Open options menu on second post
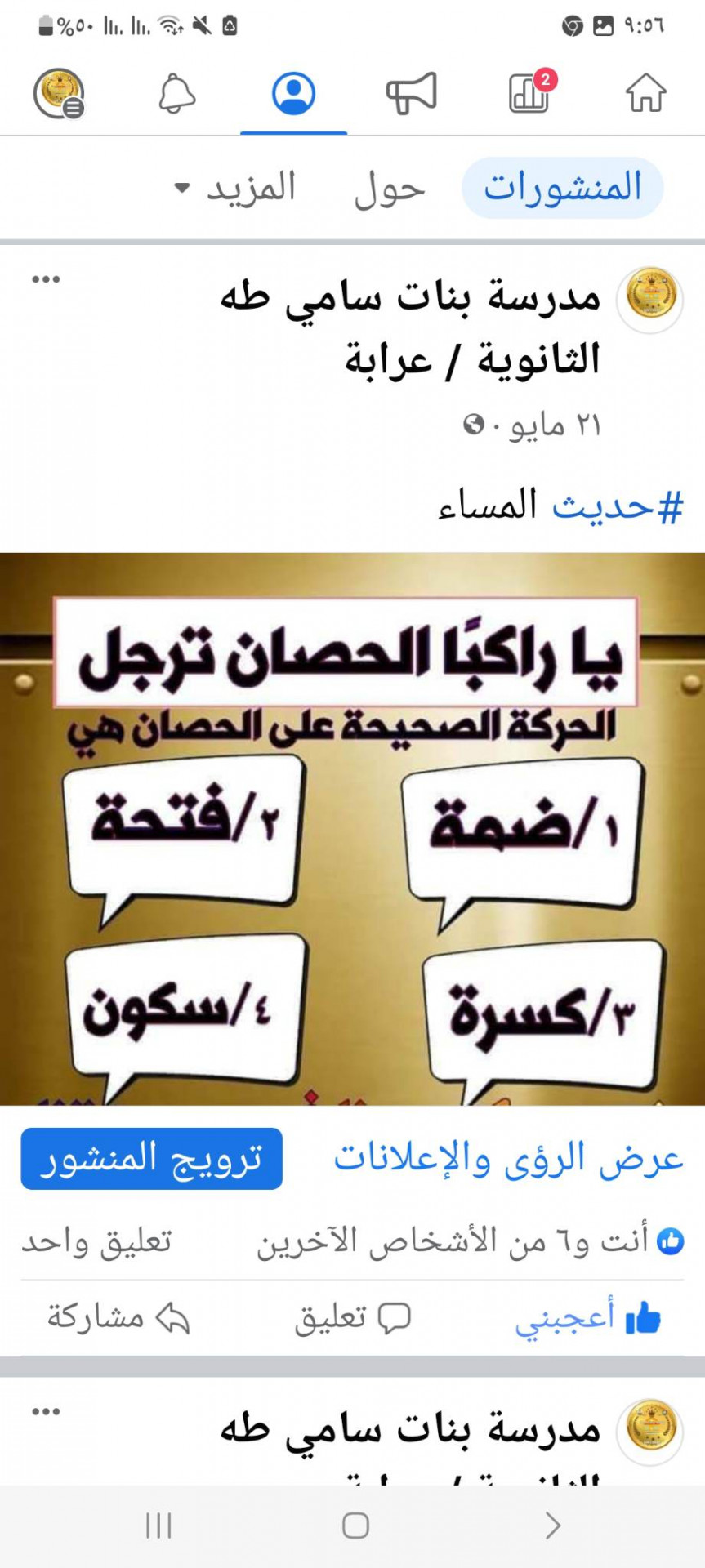The width and height of the screenshot is (705, 1568). point(46,1411)
